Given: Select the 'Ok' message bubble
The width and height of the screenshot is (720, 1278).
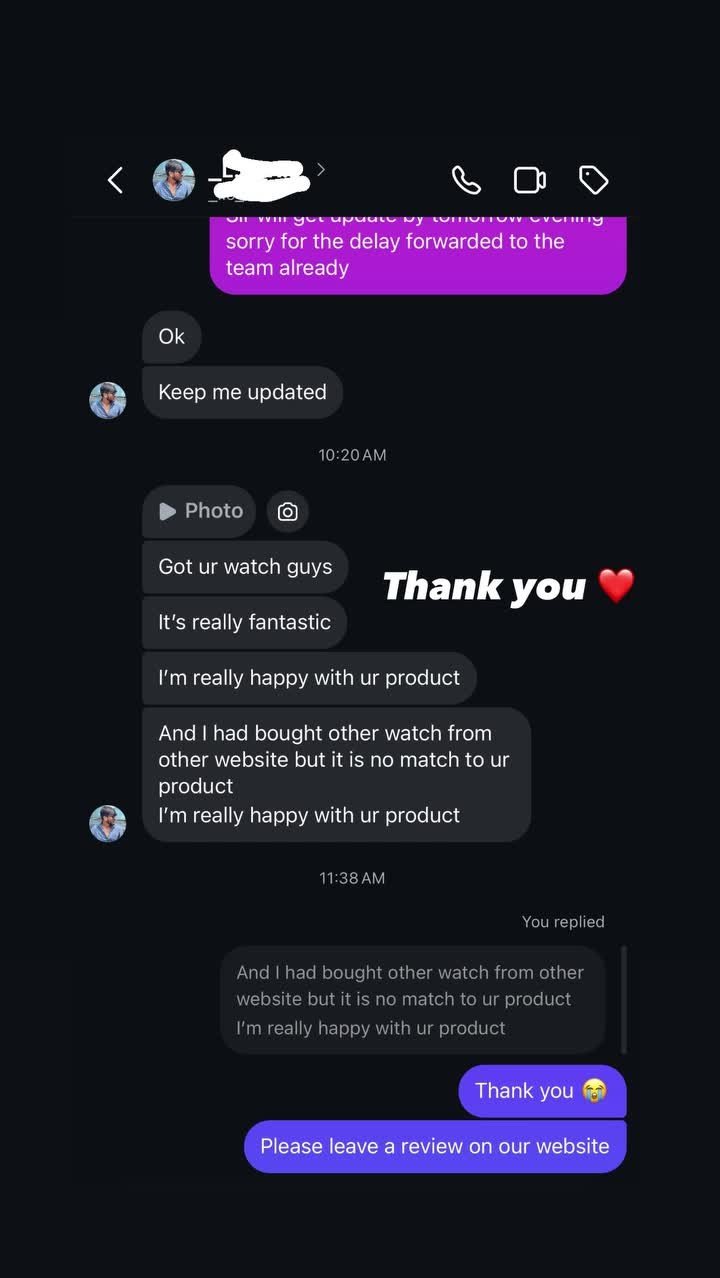Looking at the screenshot, I should (x=171, y=337).
